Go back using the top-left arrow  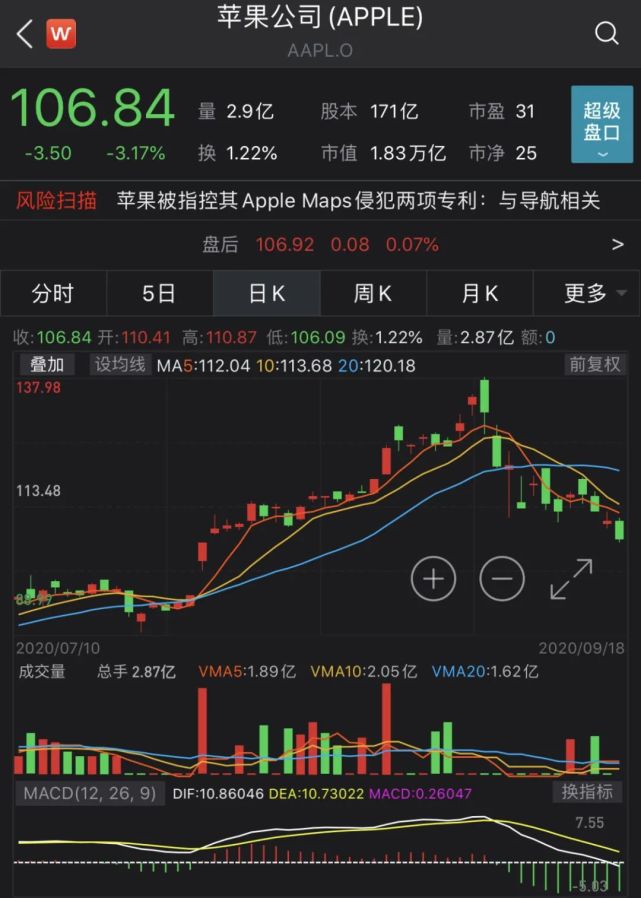point(25,34)
